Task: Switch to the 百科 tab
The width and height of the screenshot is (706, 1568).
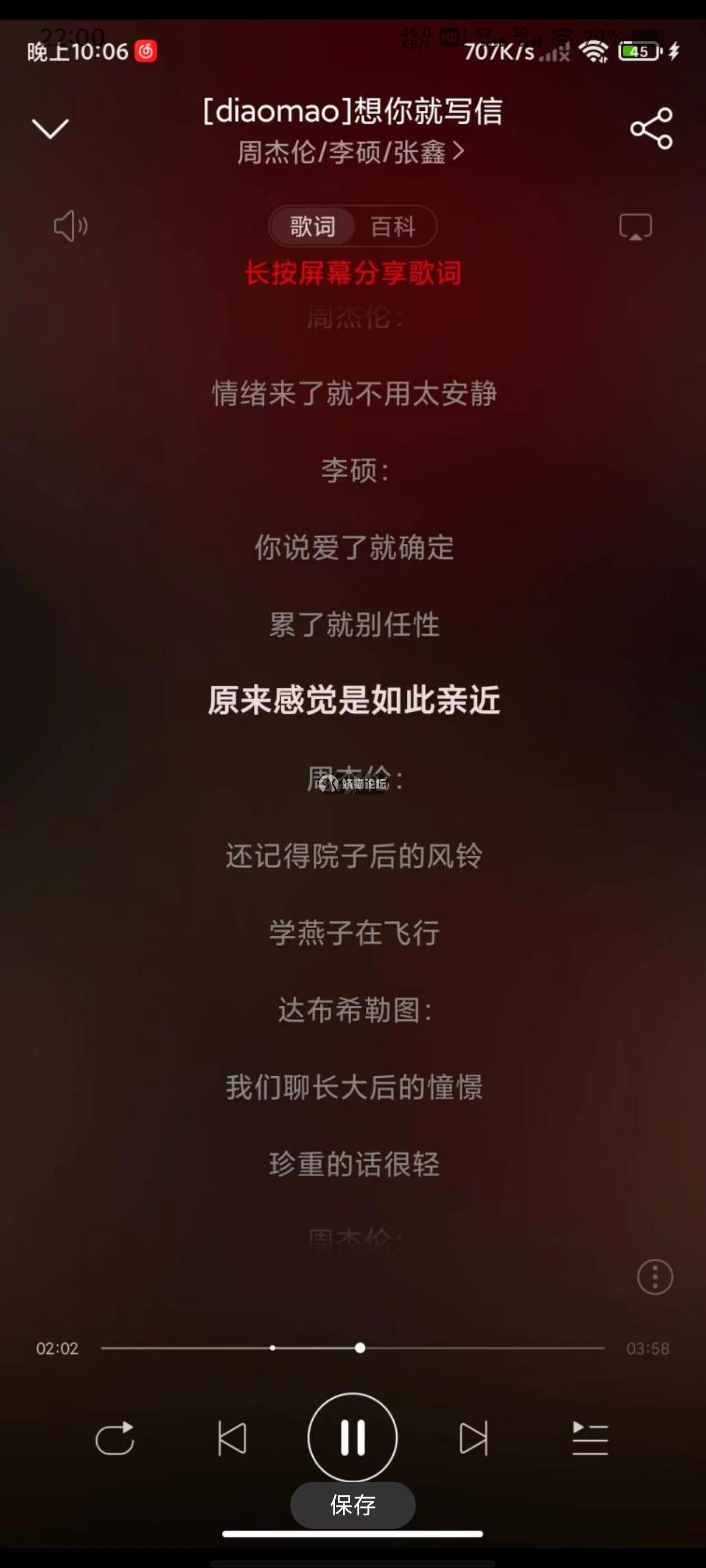Action: click(393, 226)
